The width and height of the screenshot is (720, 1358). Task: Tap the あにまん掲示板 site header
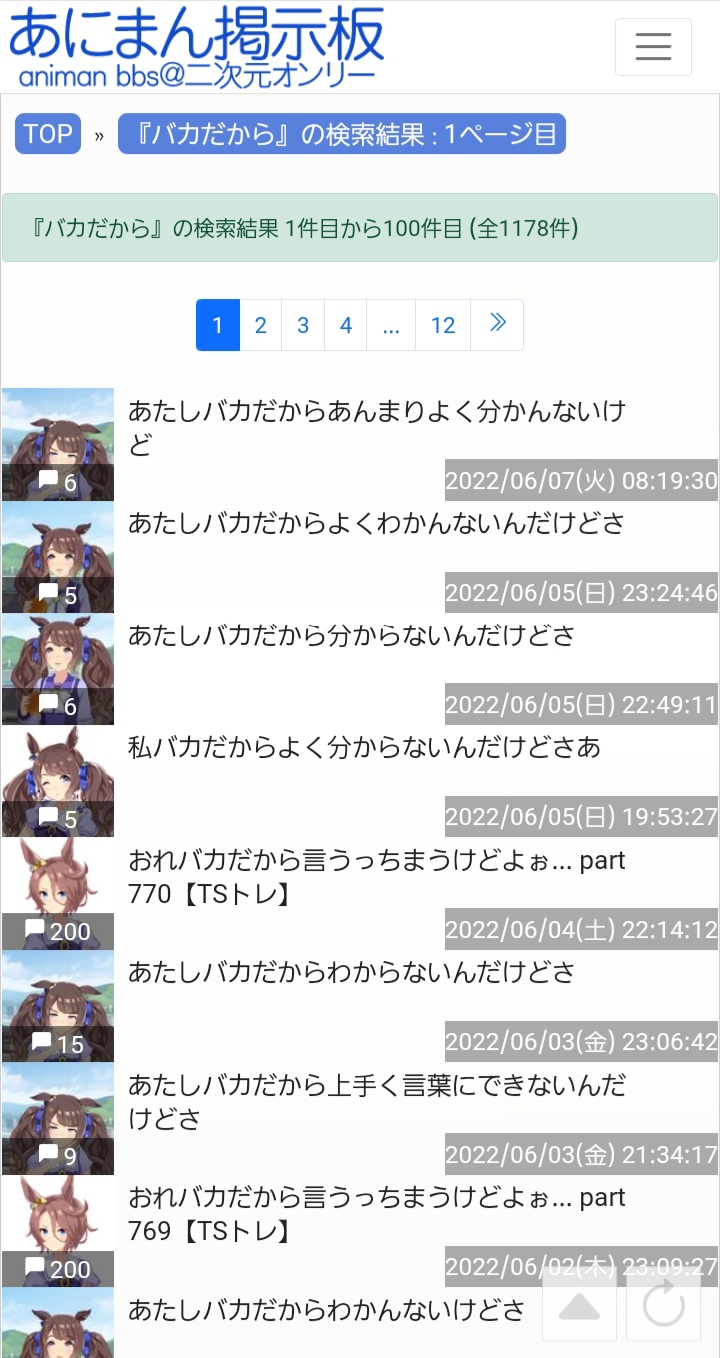coord(196,47)
